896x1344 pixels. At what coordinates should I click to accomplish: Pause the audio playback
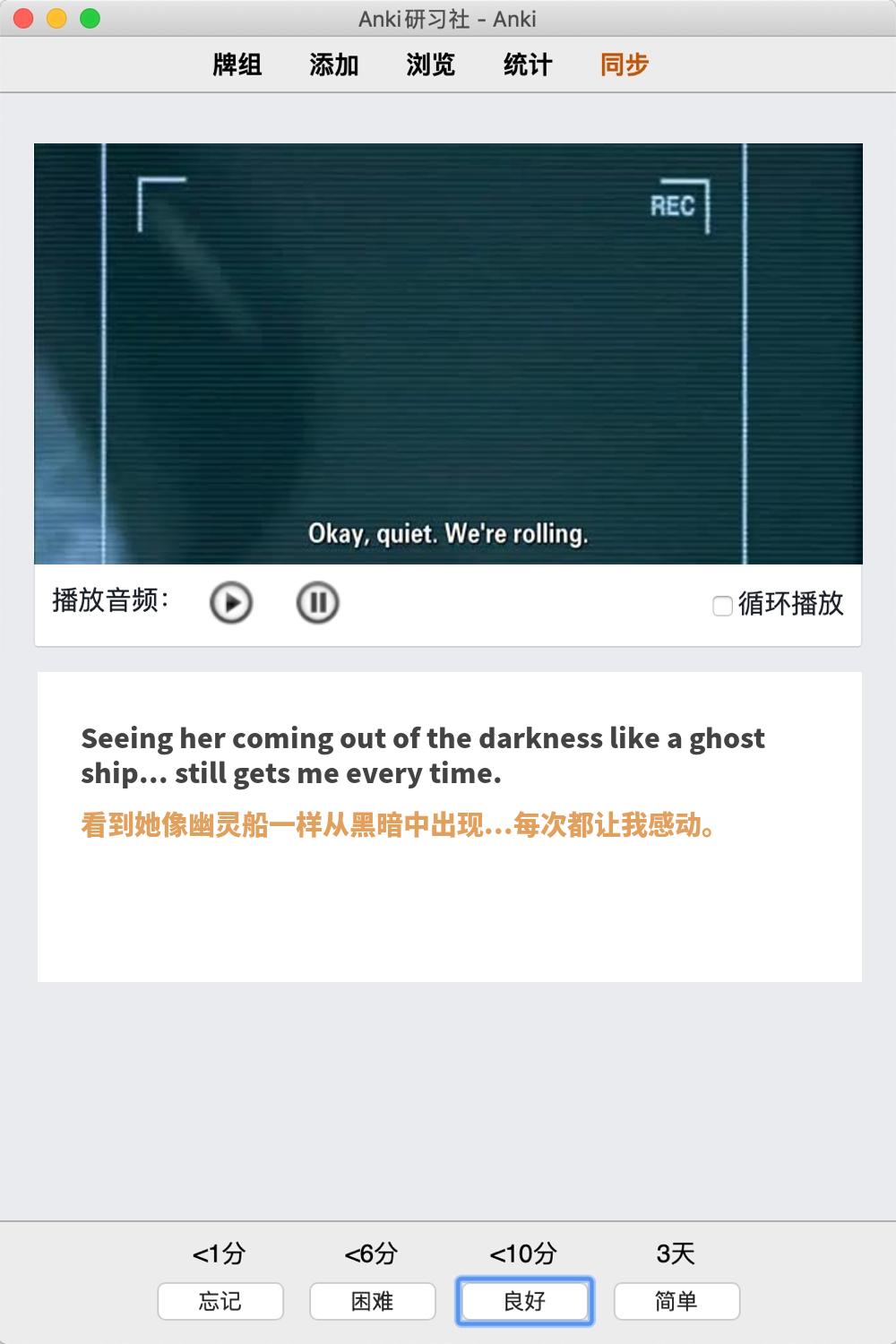click(317, 603)
